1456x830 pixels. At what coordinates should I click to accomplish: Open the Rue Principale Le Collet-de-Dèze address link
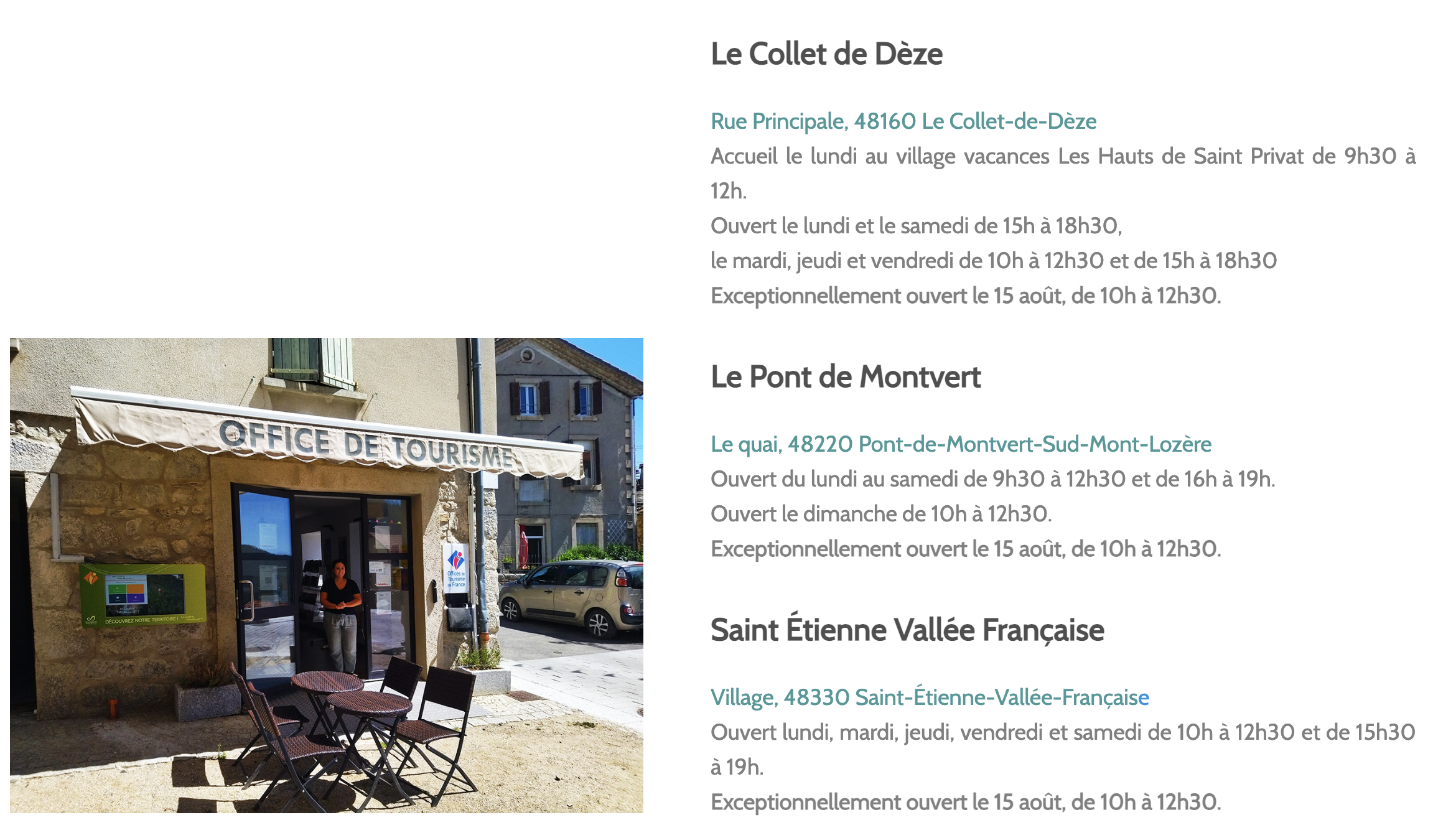tap(903, 121)
